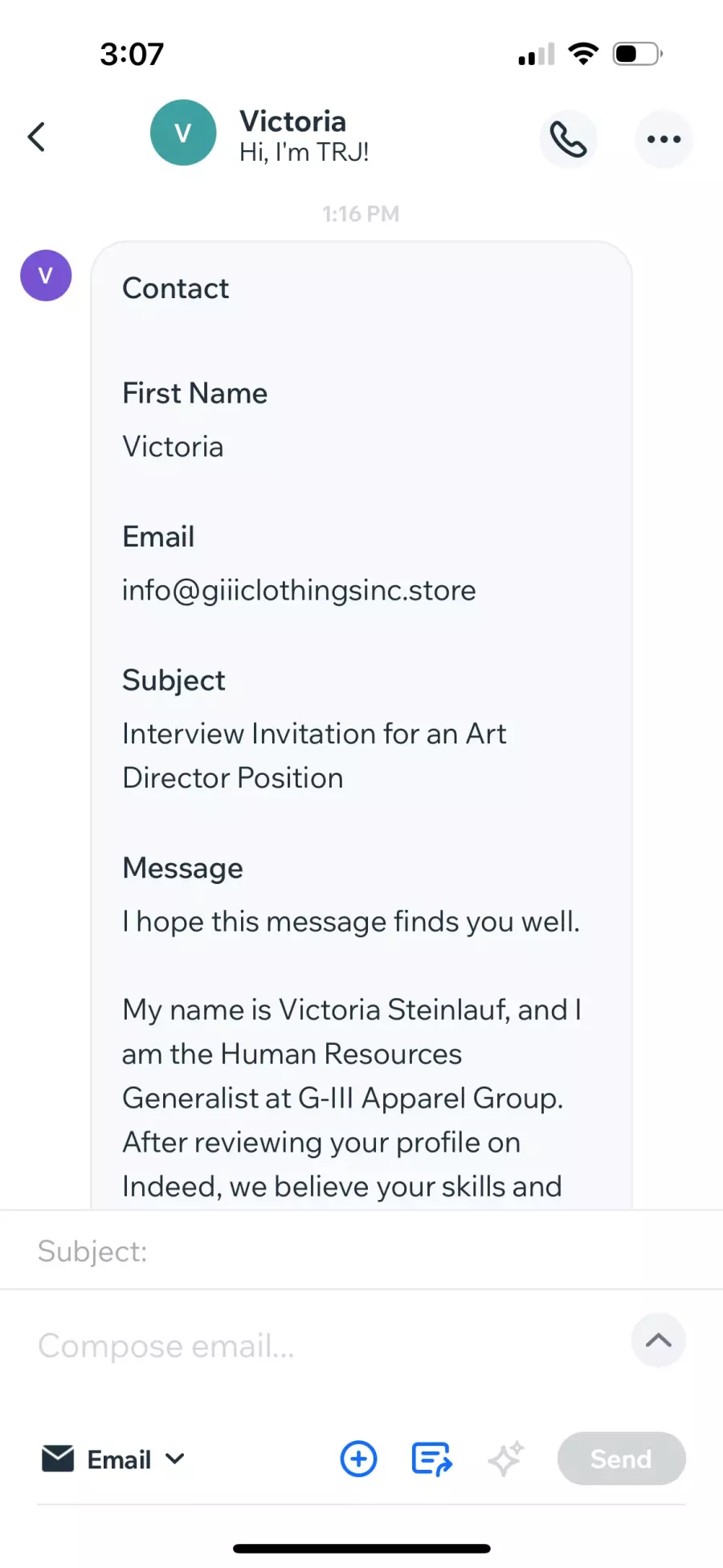Open the AI sparkle assistant
723x1568 pixels.
tap(505, 1459)
